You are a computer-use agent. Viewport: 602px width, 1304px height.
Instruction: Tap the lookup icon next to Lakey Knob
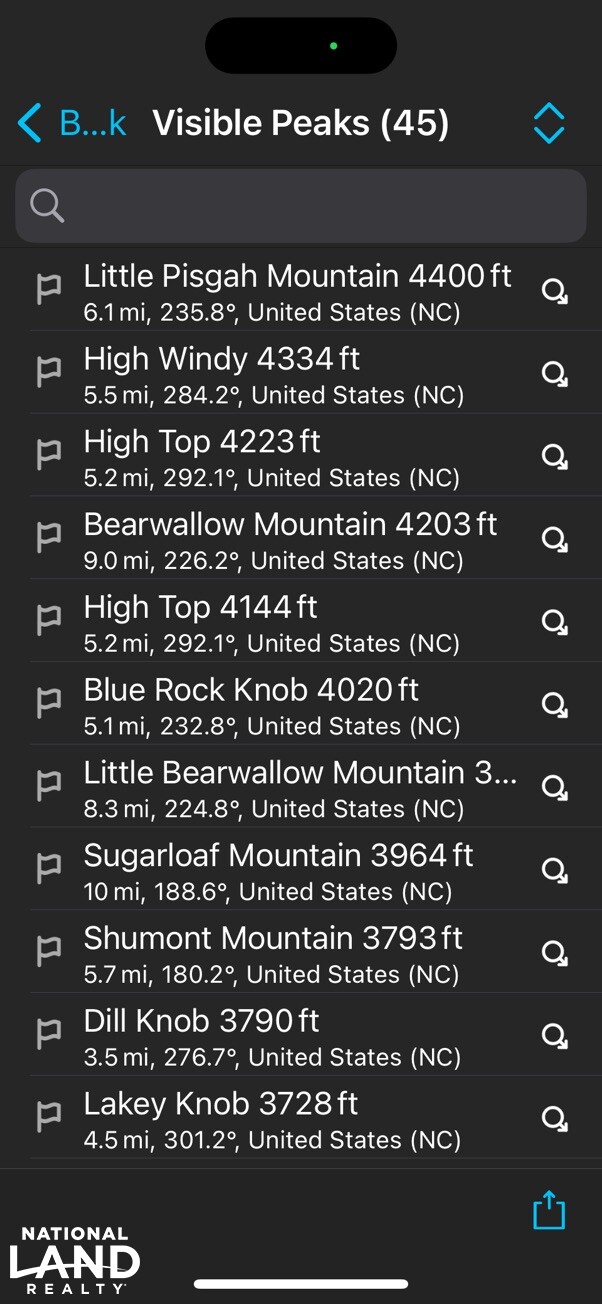tap(554, 1118)
